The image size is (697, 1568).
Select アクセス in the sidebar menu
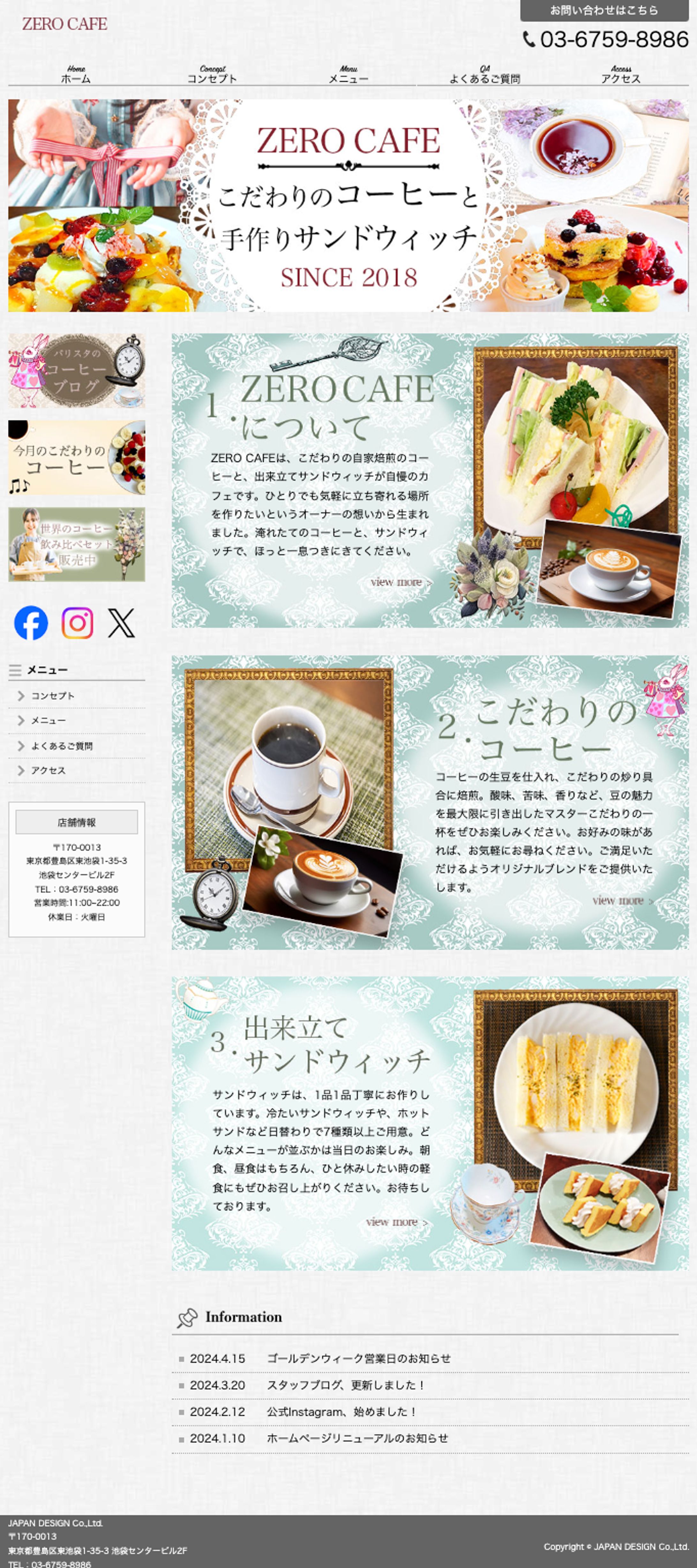48,771
